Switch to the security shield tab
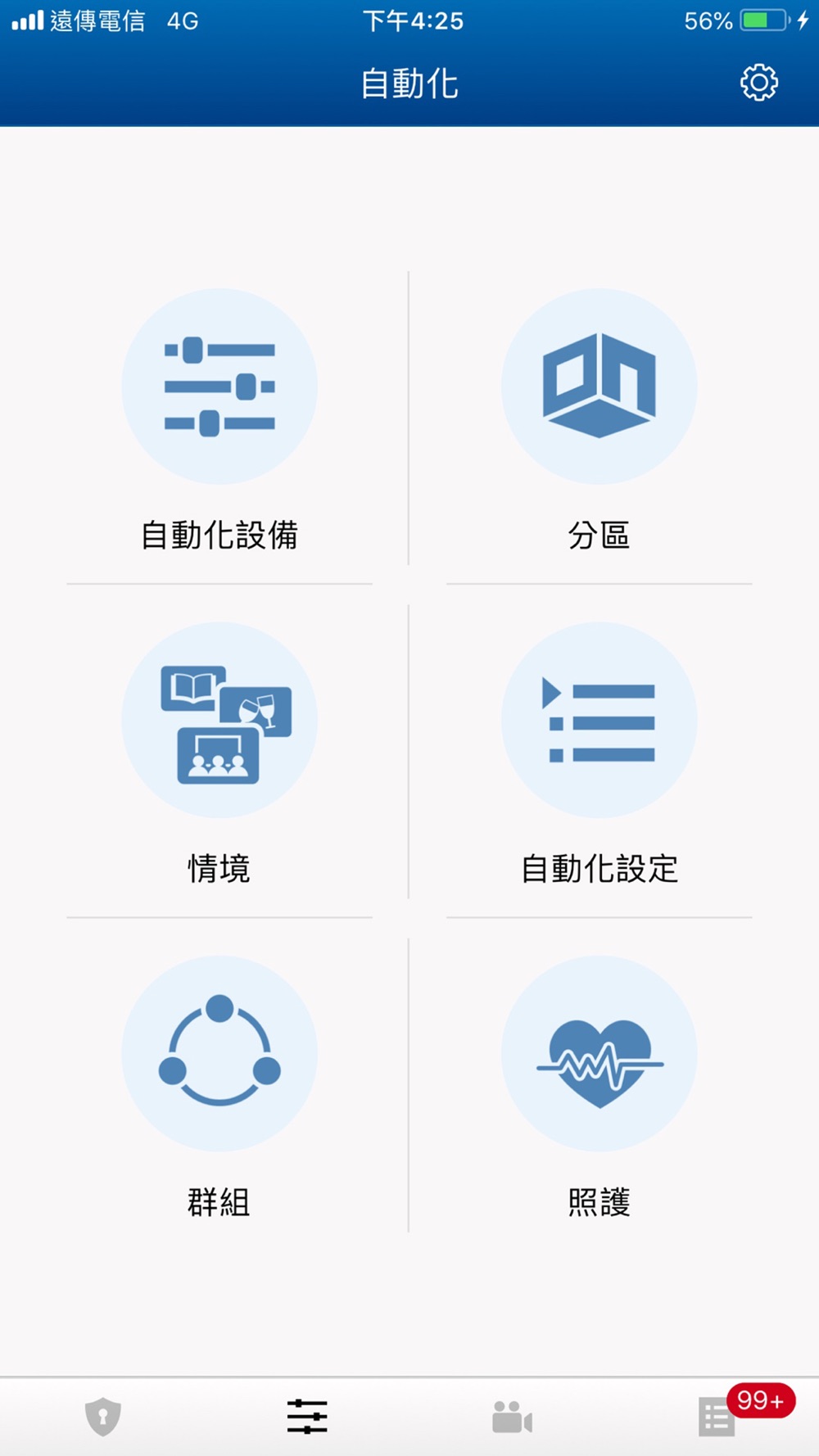Image resolution: width=819 pixels, height=1456 pixels. 103,1417
